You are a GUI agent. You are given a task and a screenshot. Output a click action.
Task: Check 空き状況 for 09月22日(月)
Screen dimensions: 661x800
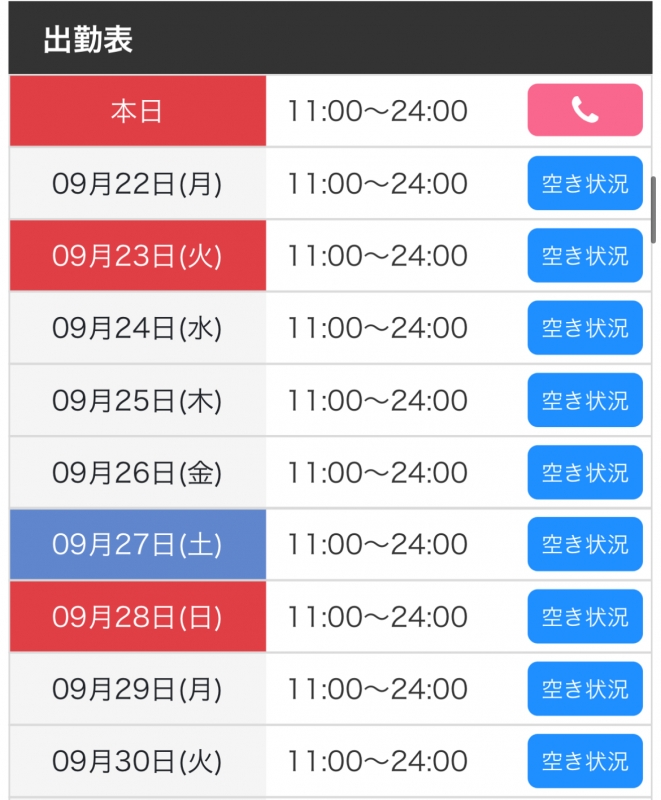click(x=585, y=183)
